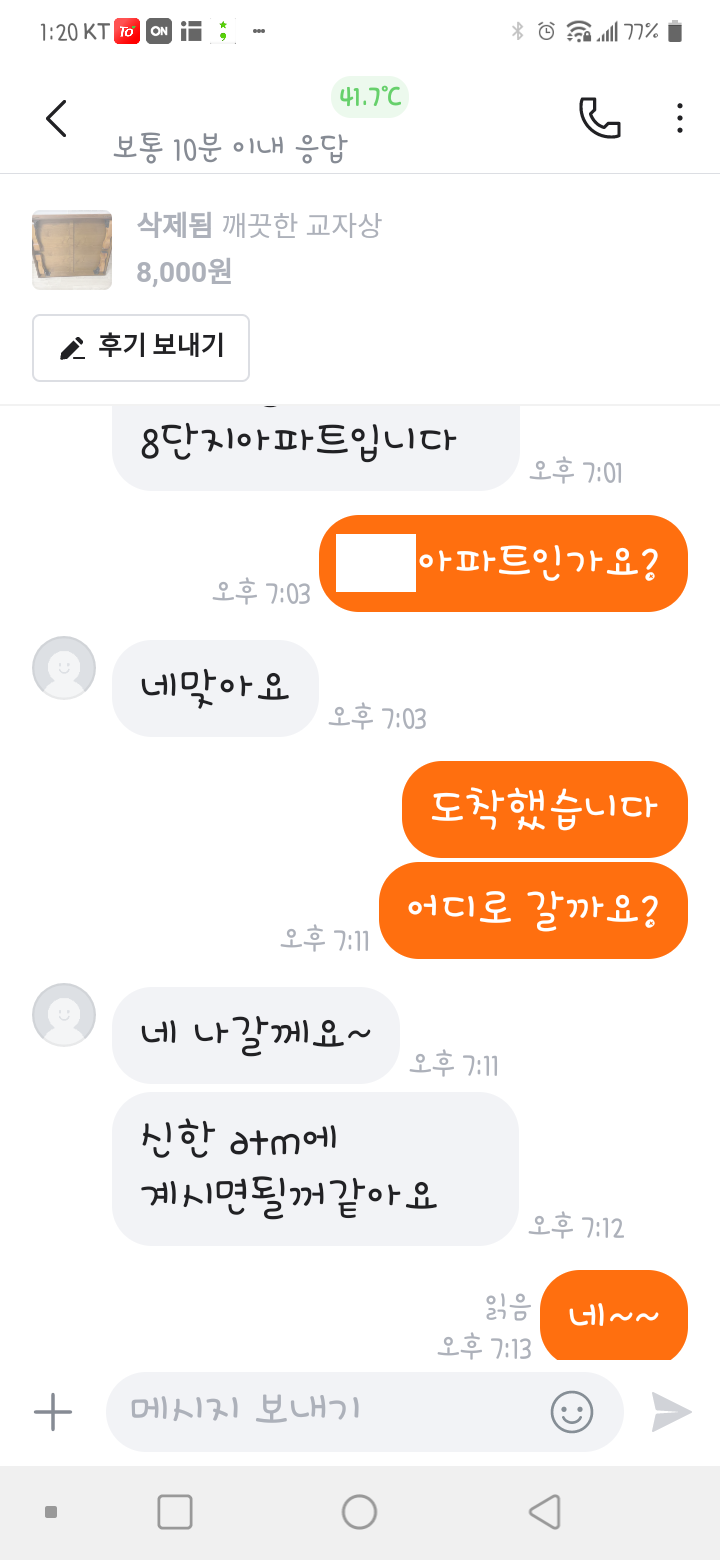Open the plus attachment menu
The height and width of the screenshot is (1560, 720).
[53, 1412]
